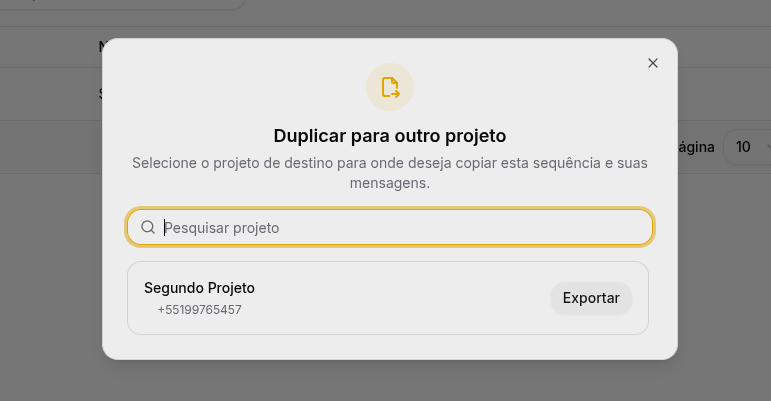Tap Exportar for Segundo Projeto
This screenshot has height=401, width=771.
[591, 298]
